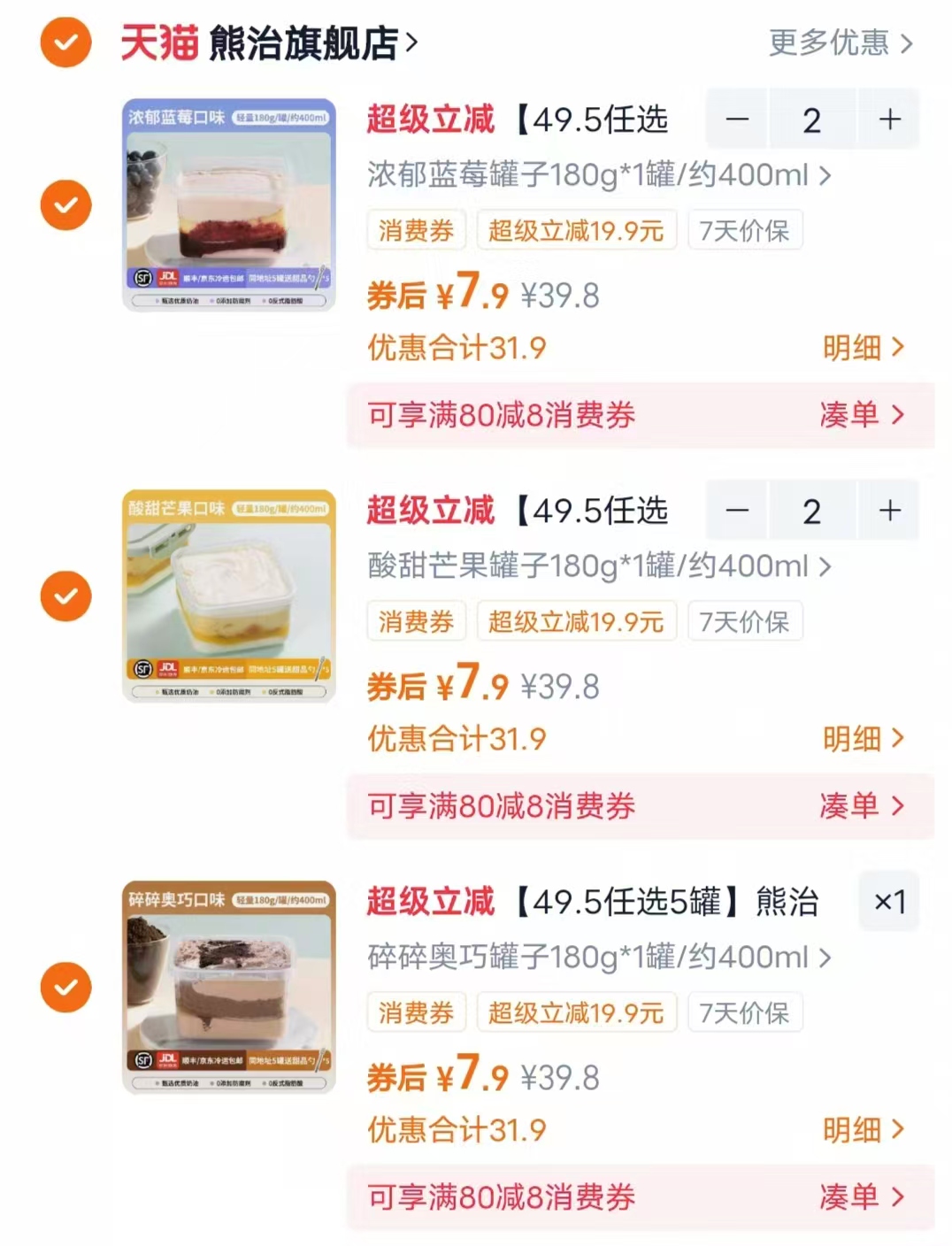Decrease quantity of 酸甜芒果罐子
Viewport: 952px width, 1246px height.
[x=737, y=511]
